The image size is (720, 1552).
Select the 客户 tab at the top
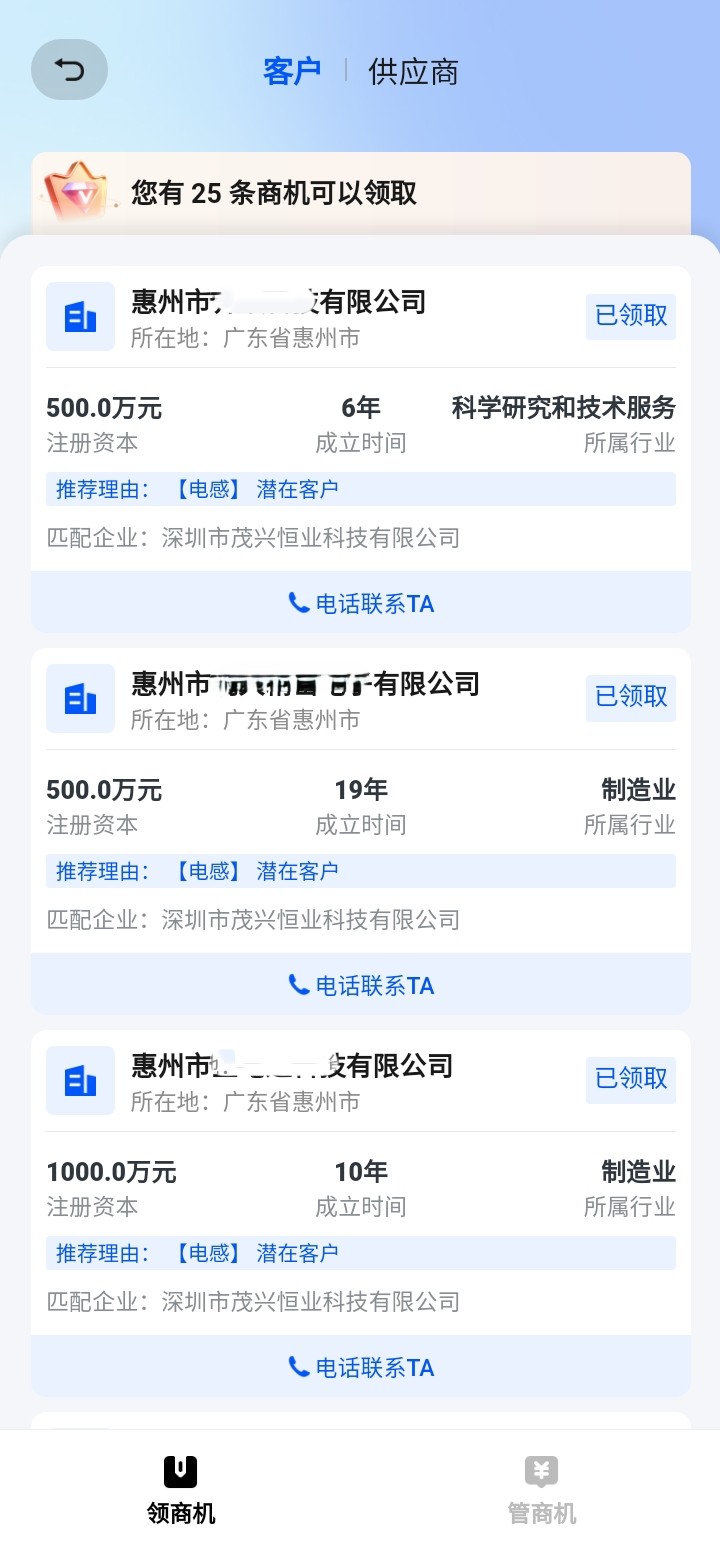pos(291,71)
